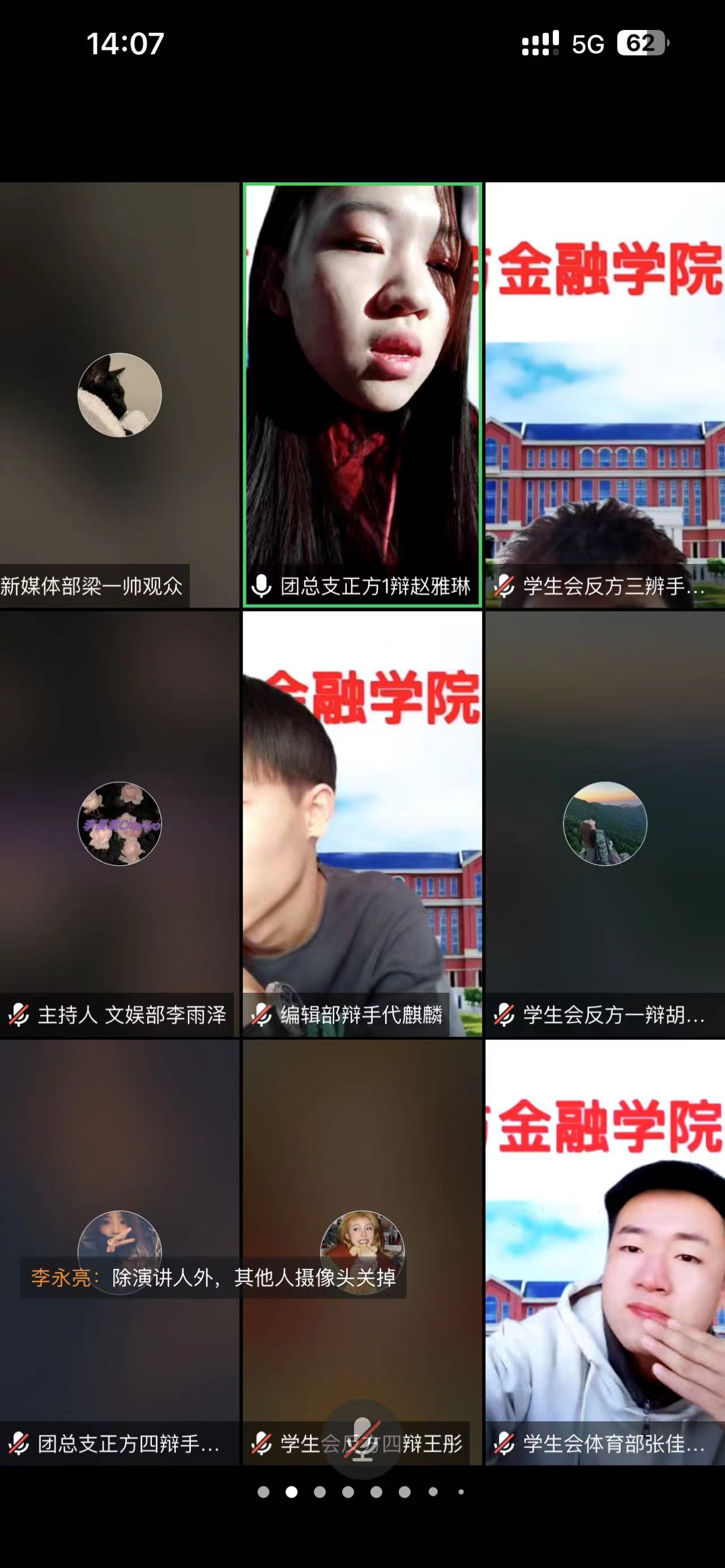The height and width of the screenshot is (1568, 725).
Task: Open the 学生会反方三辩手 video tile
Action: pos(604,395)
